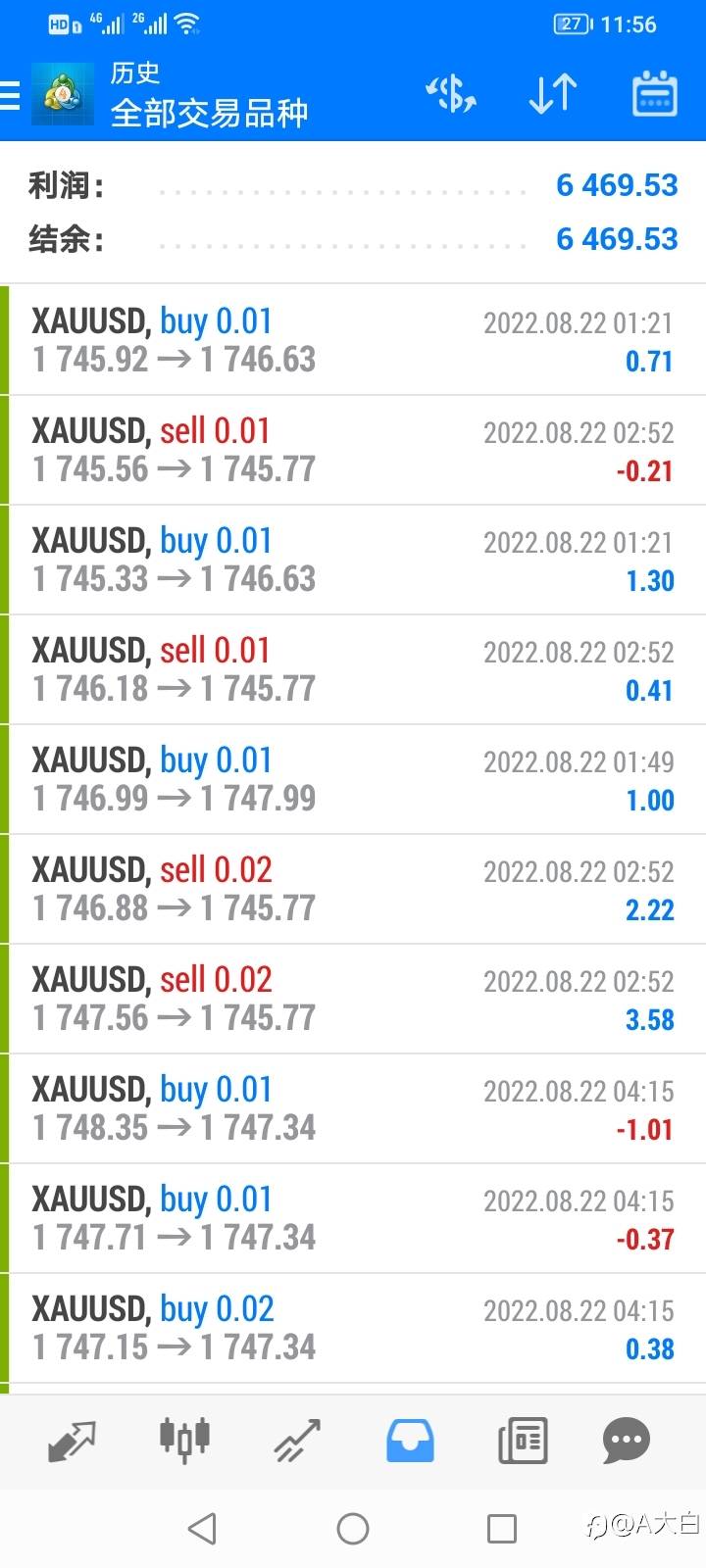Open the buy trade showing 1.30 profit
Screen dimensions: 706x1568
[x=353, y=560]
